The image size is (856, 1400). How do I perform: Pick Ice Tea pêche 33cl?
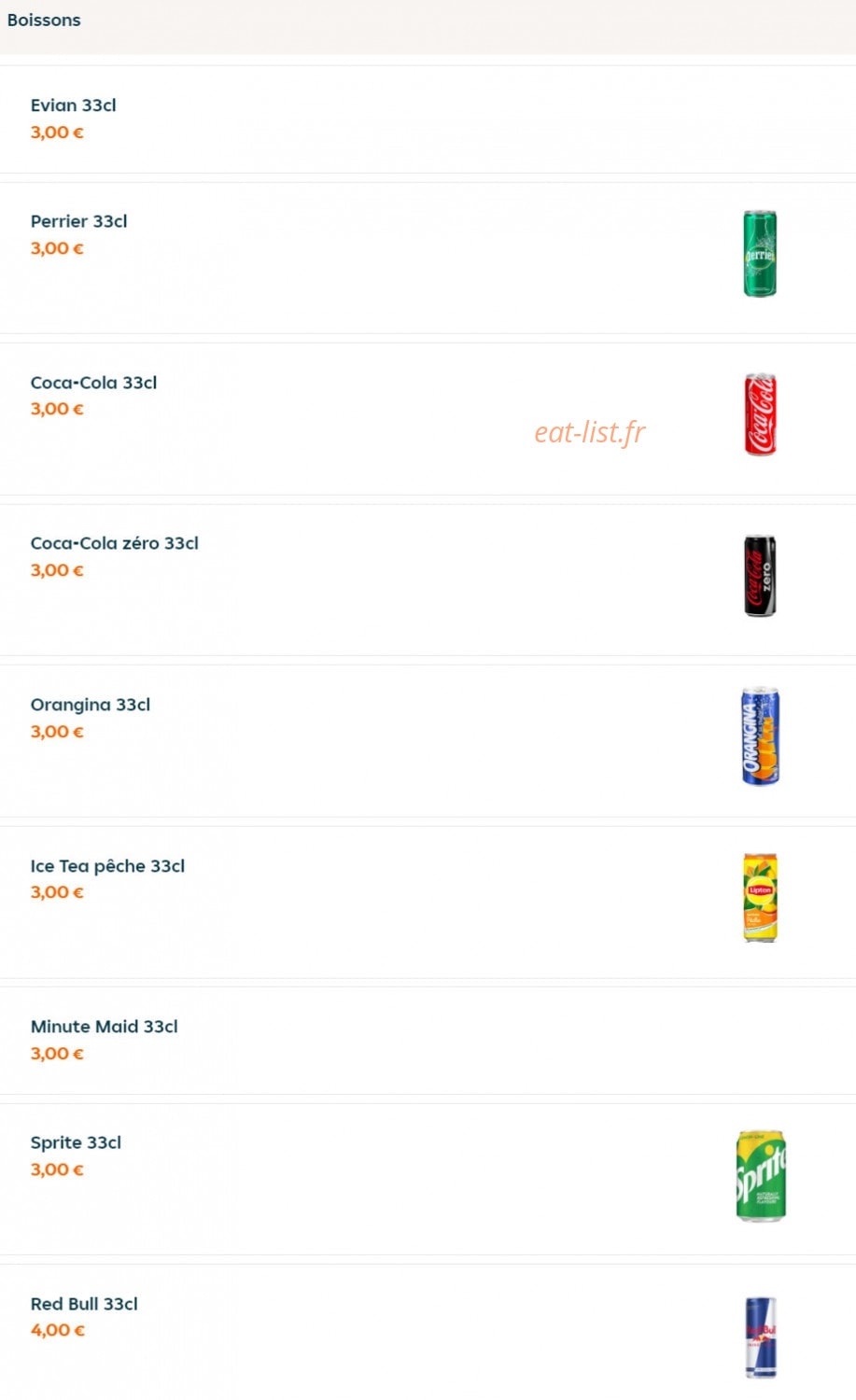click(428, 903)
